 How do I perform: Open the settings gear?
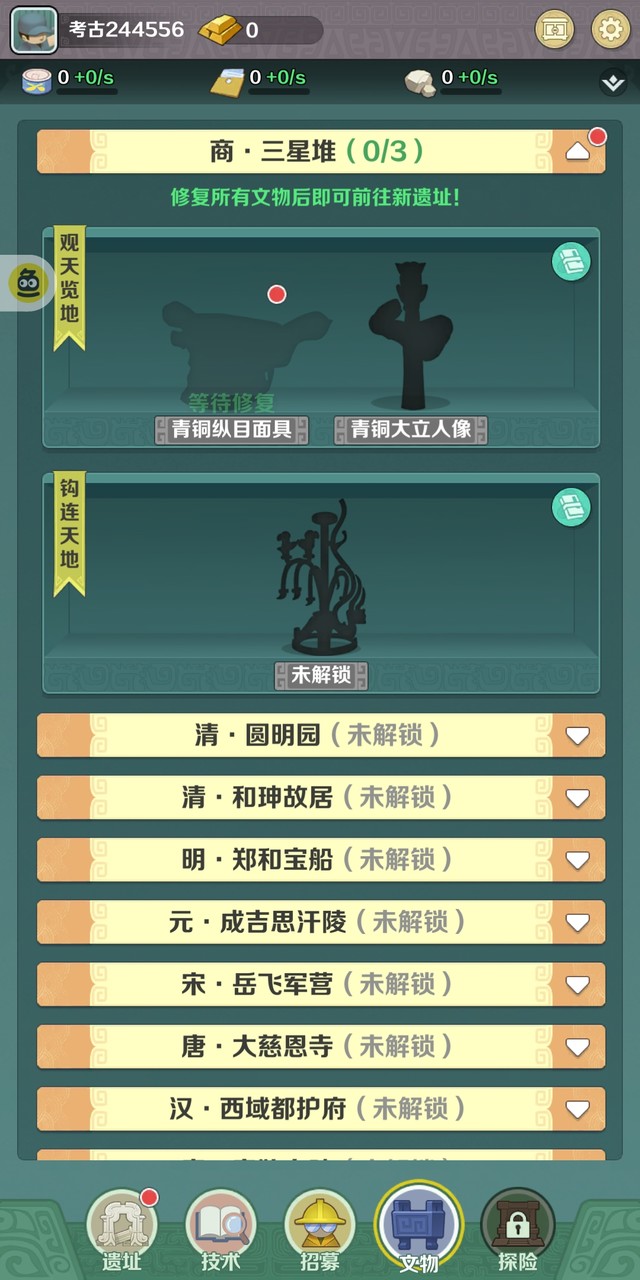pyautogui.click(x=610, y=30)
